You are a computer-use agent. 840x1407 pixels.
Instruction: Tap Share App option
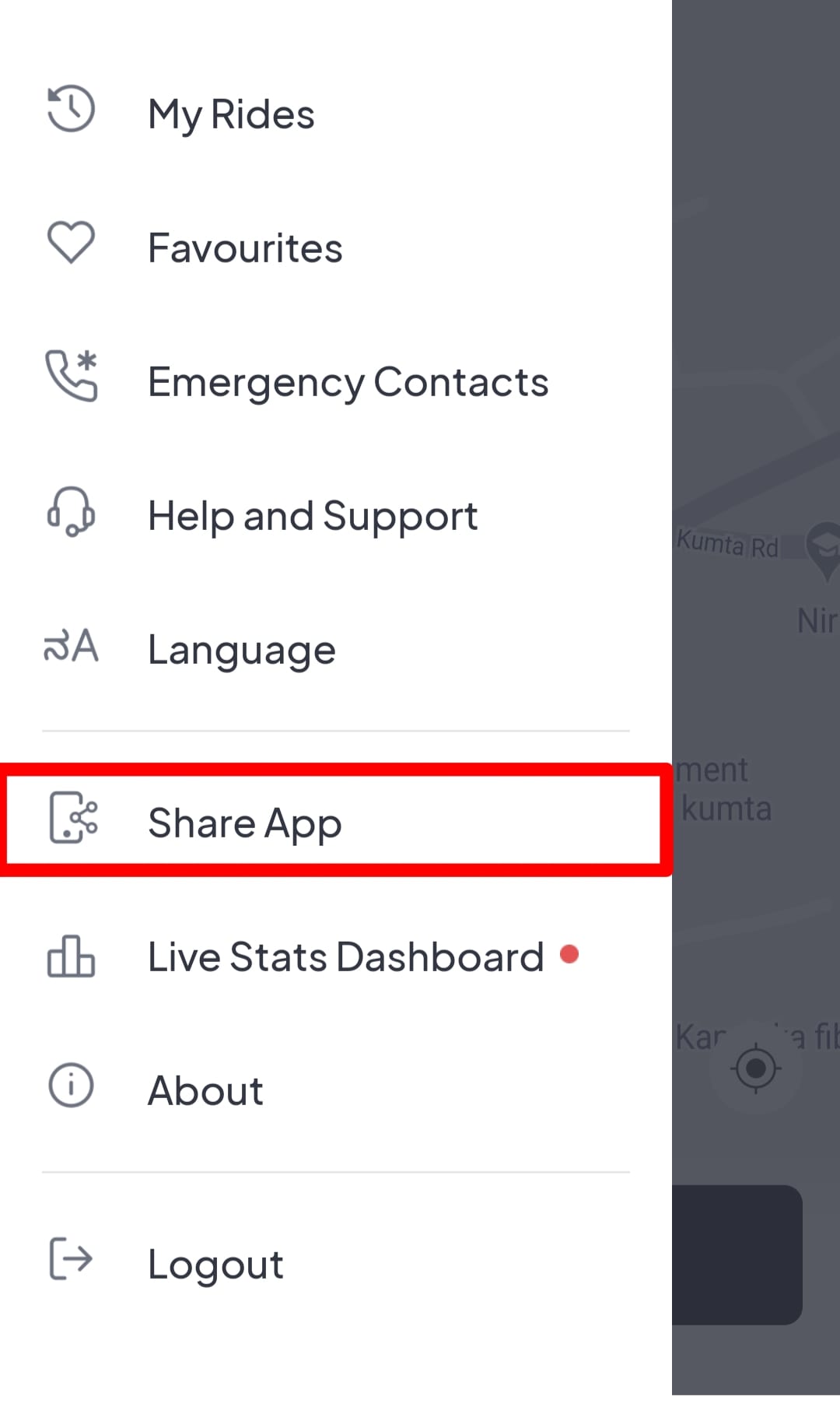click(244, 823)
